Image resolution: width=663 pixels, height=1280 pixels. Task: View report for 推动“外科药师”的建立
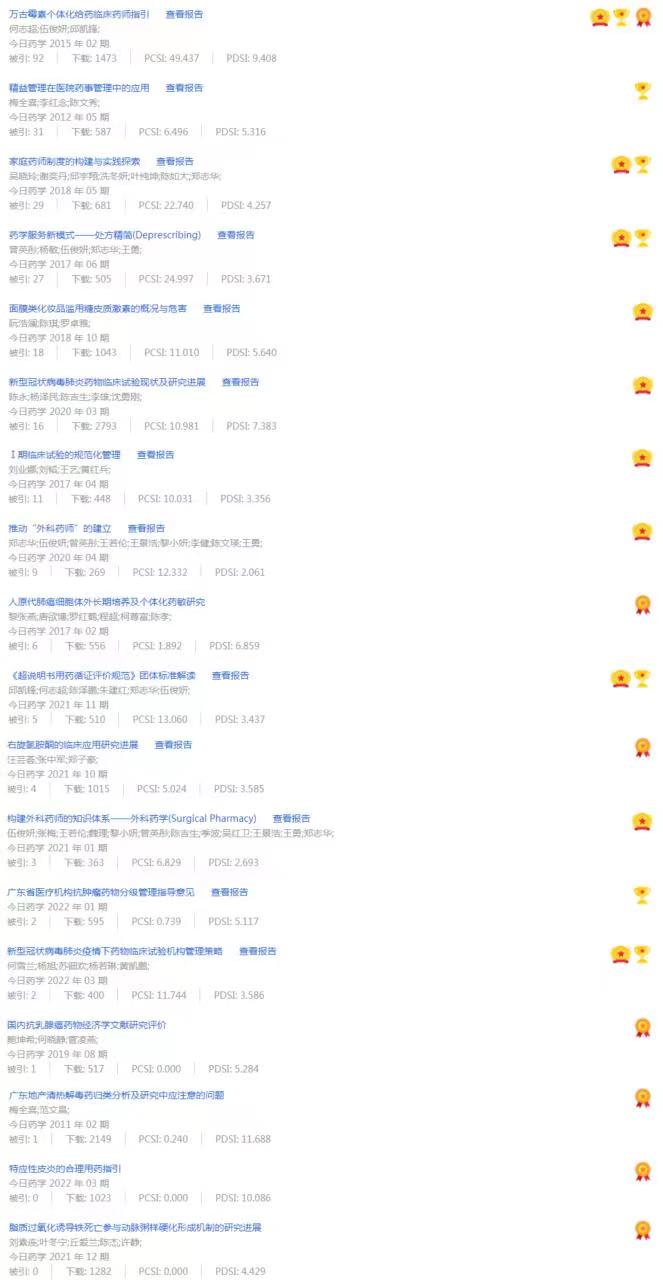(146, 528)
